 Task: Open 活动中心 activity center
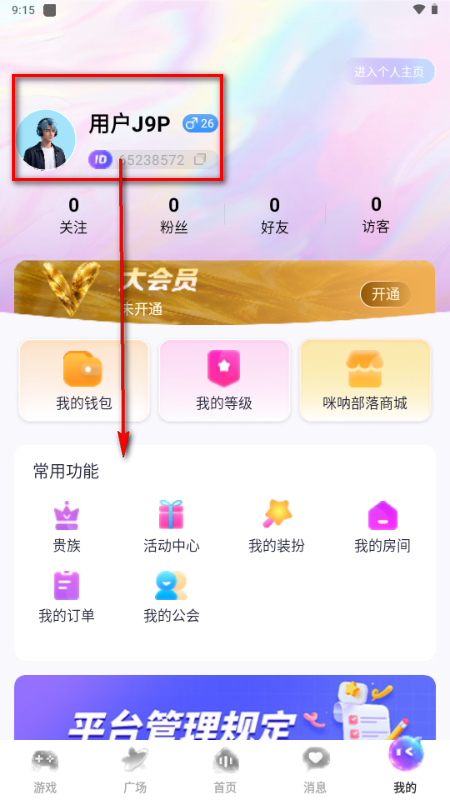[x=171, y=527]
